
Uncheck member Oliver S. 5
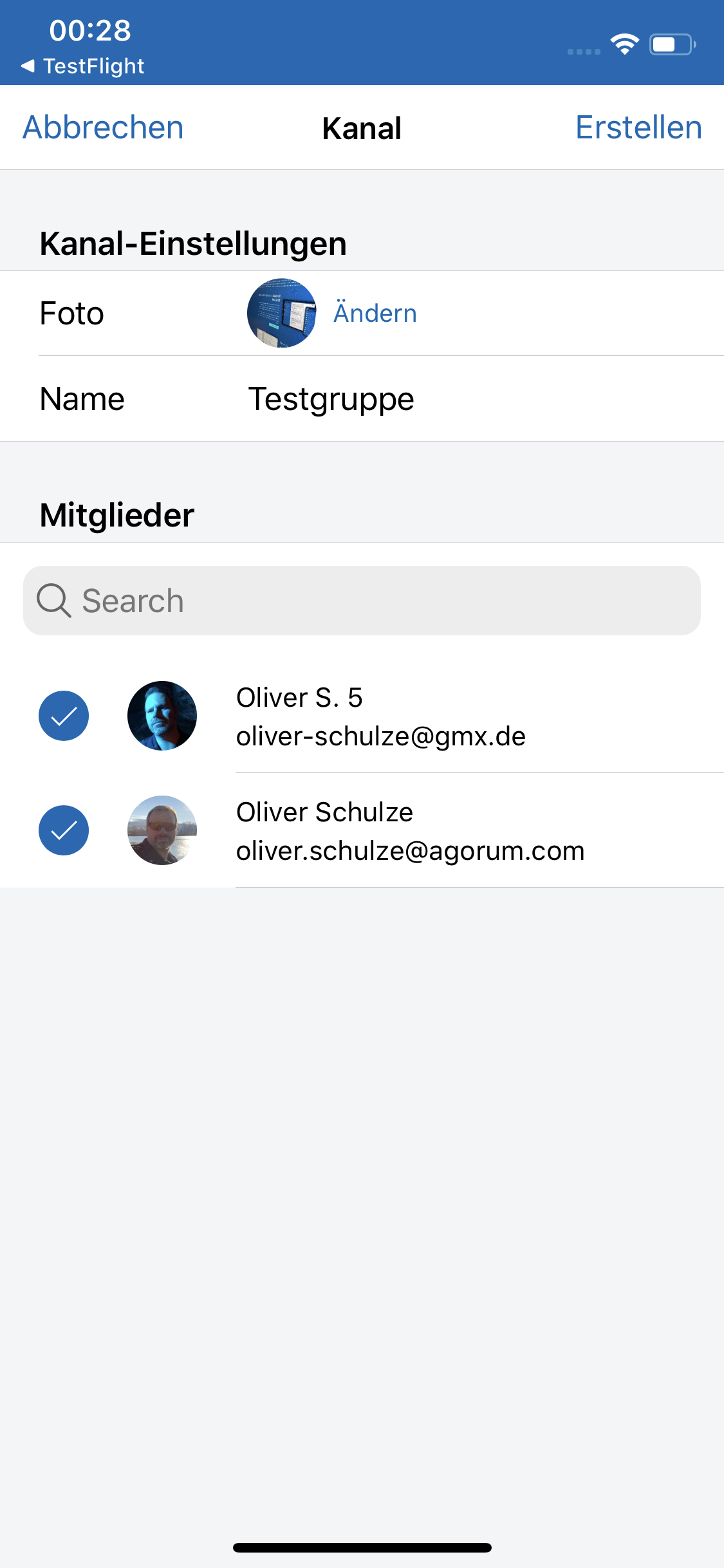64,716
